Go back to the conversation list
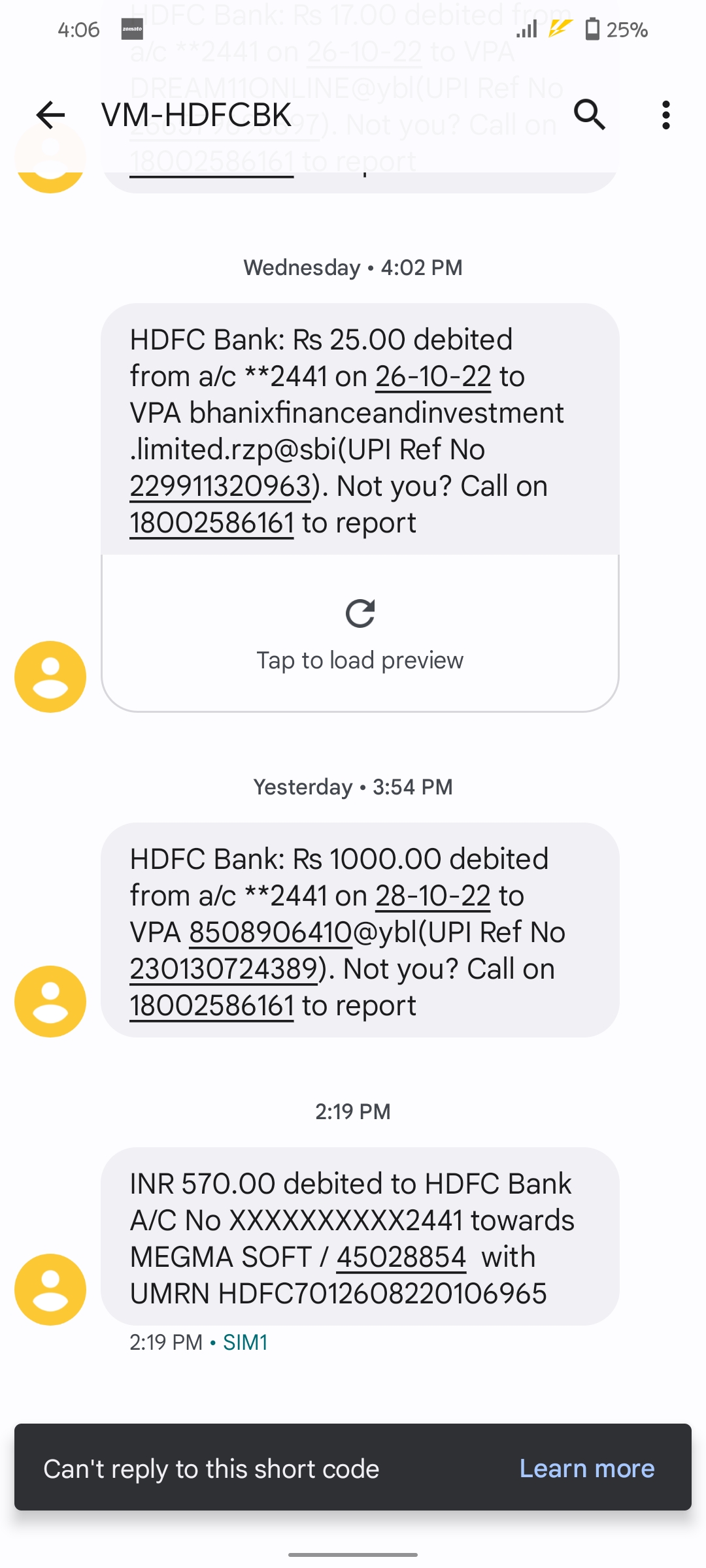Viewport: 706px width, 1568px height. pos(50,116)
